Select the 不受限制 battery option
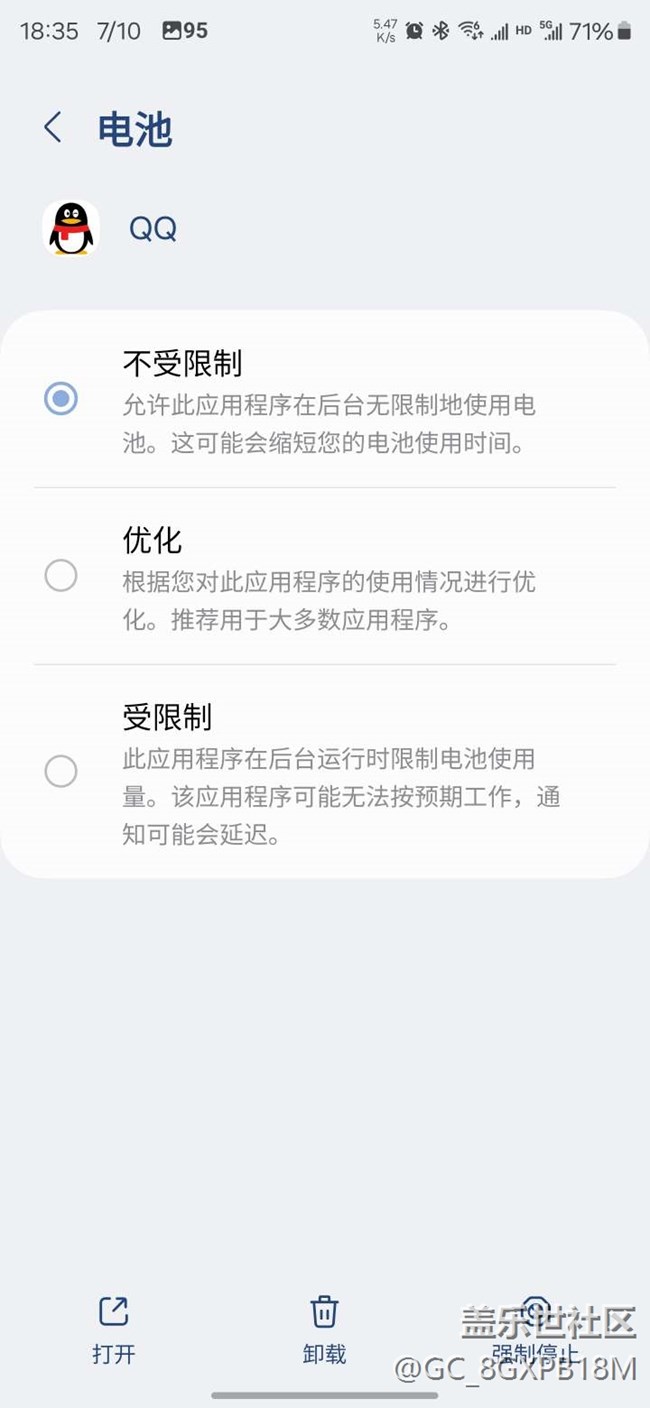 click(x=61, y=399)
